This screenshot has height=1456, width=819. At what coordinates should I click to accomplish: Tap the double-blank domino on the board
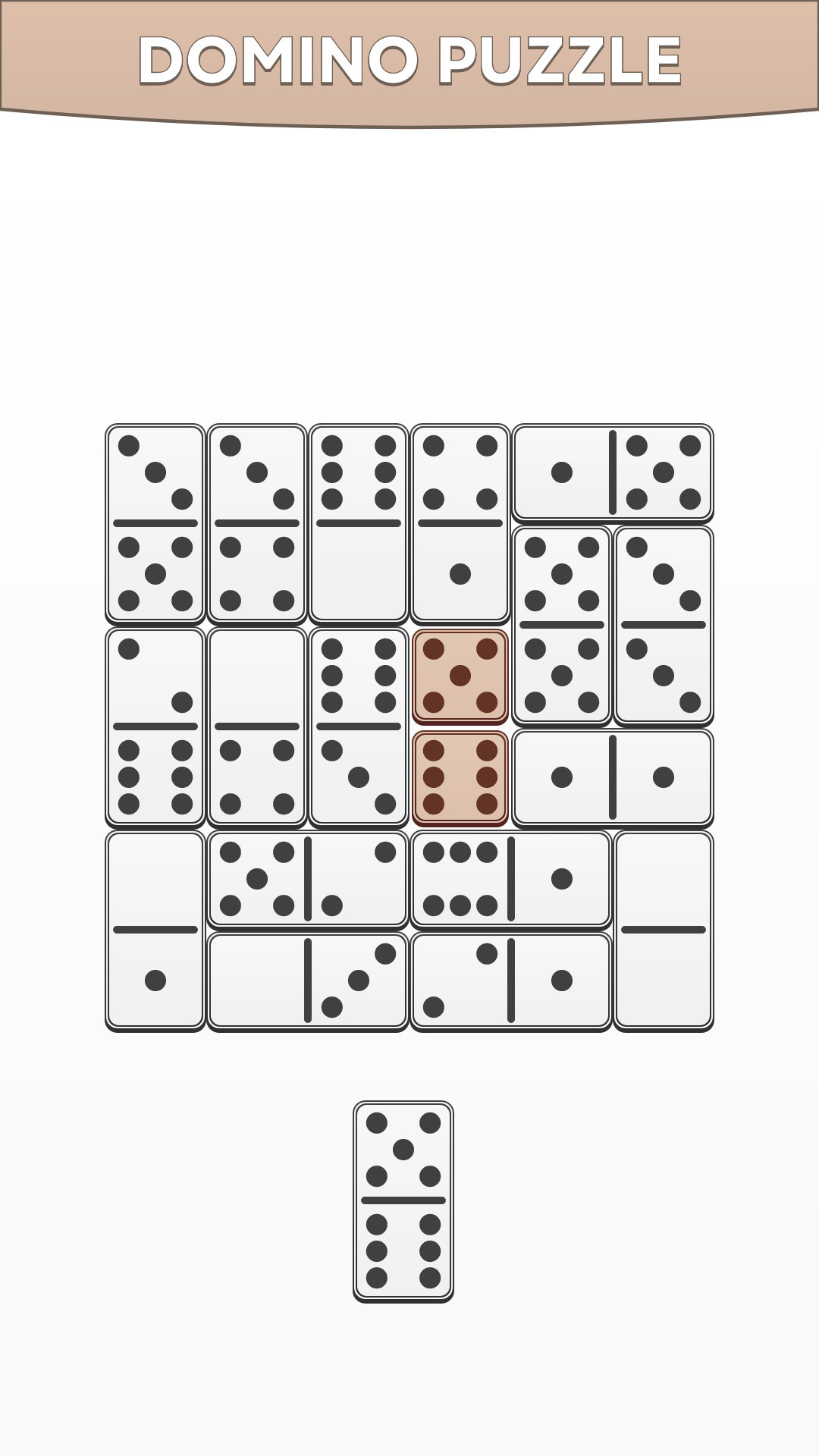point(663,930)
